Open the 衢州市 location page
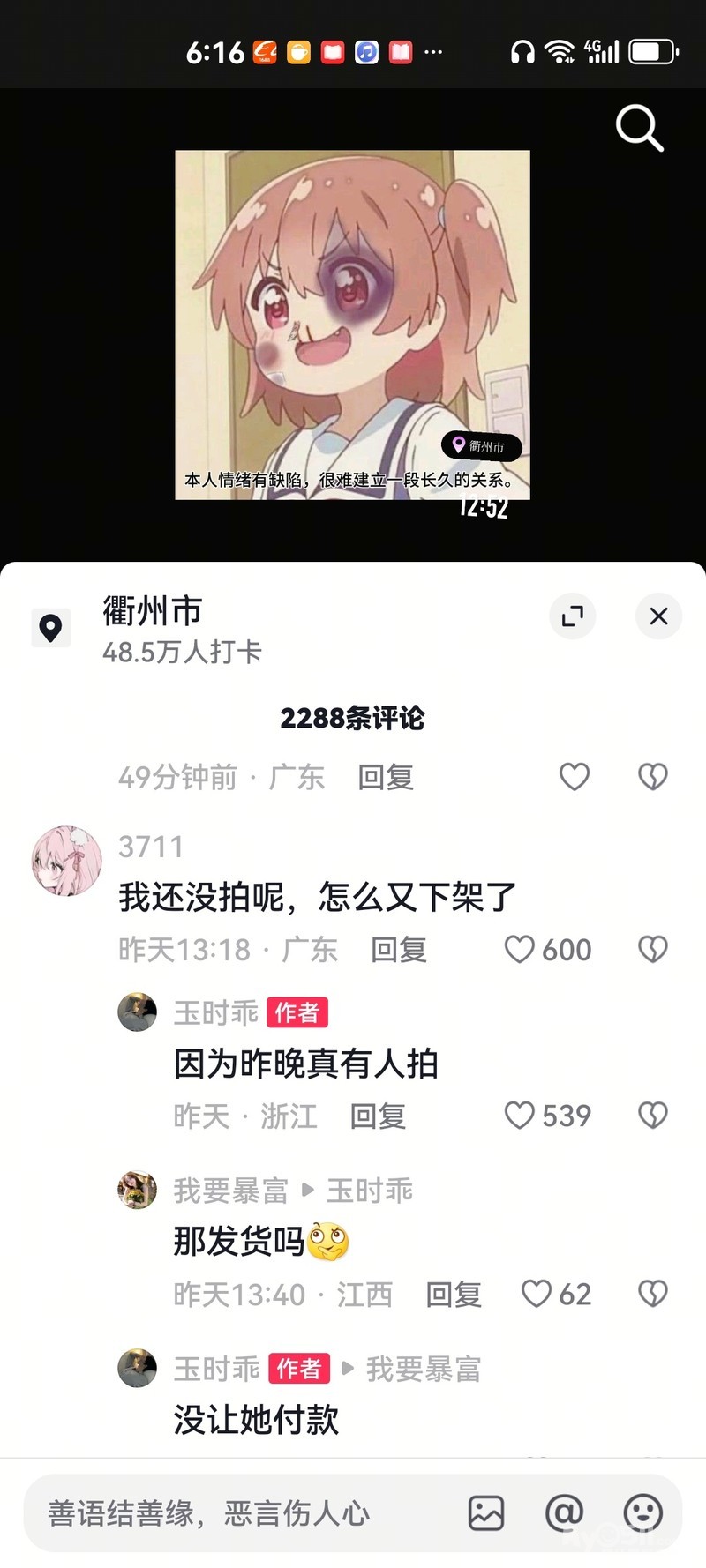 [152, 611]
